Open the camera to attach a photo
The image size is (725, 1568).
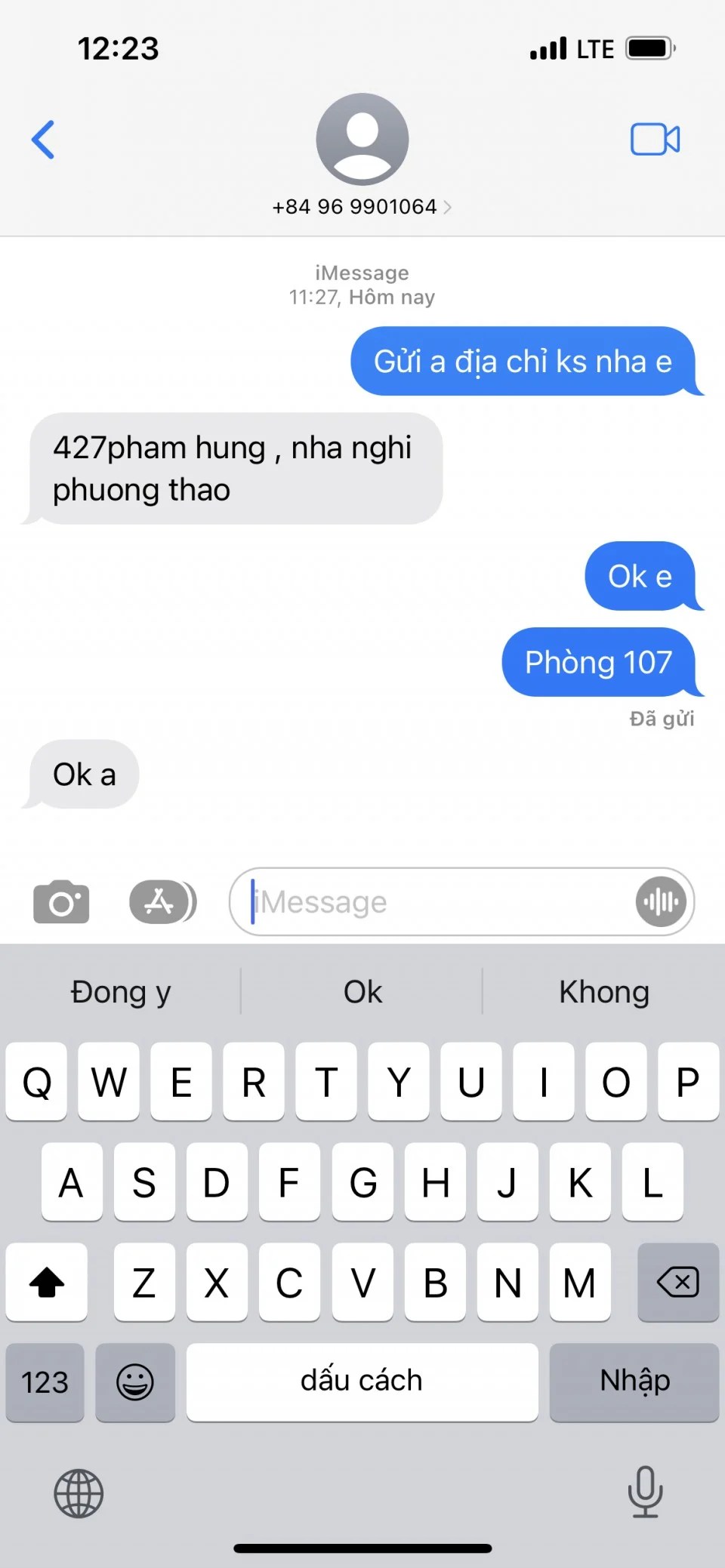tap(61, 901)
